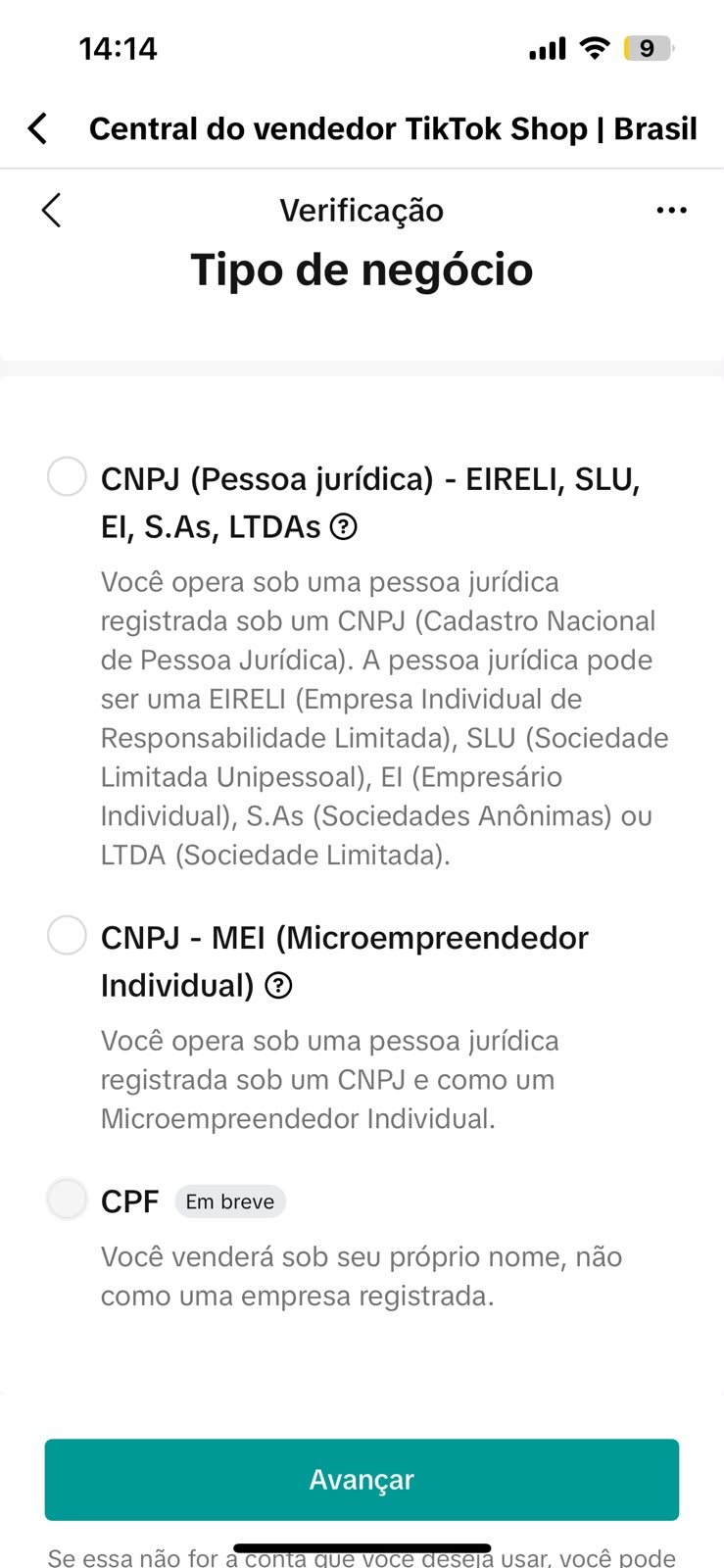Tap the back chevron beside Verificação

pos(52,210)
